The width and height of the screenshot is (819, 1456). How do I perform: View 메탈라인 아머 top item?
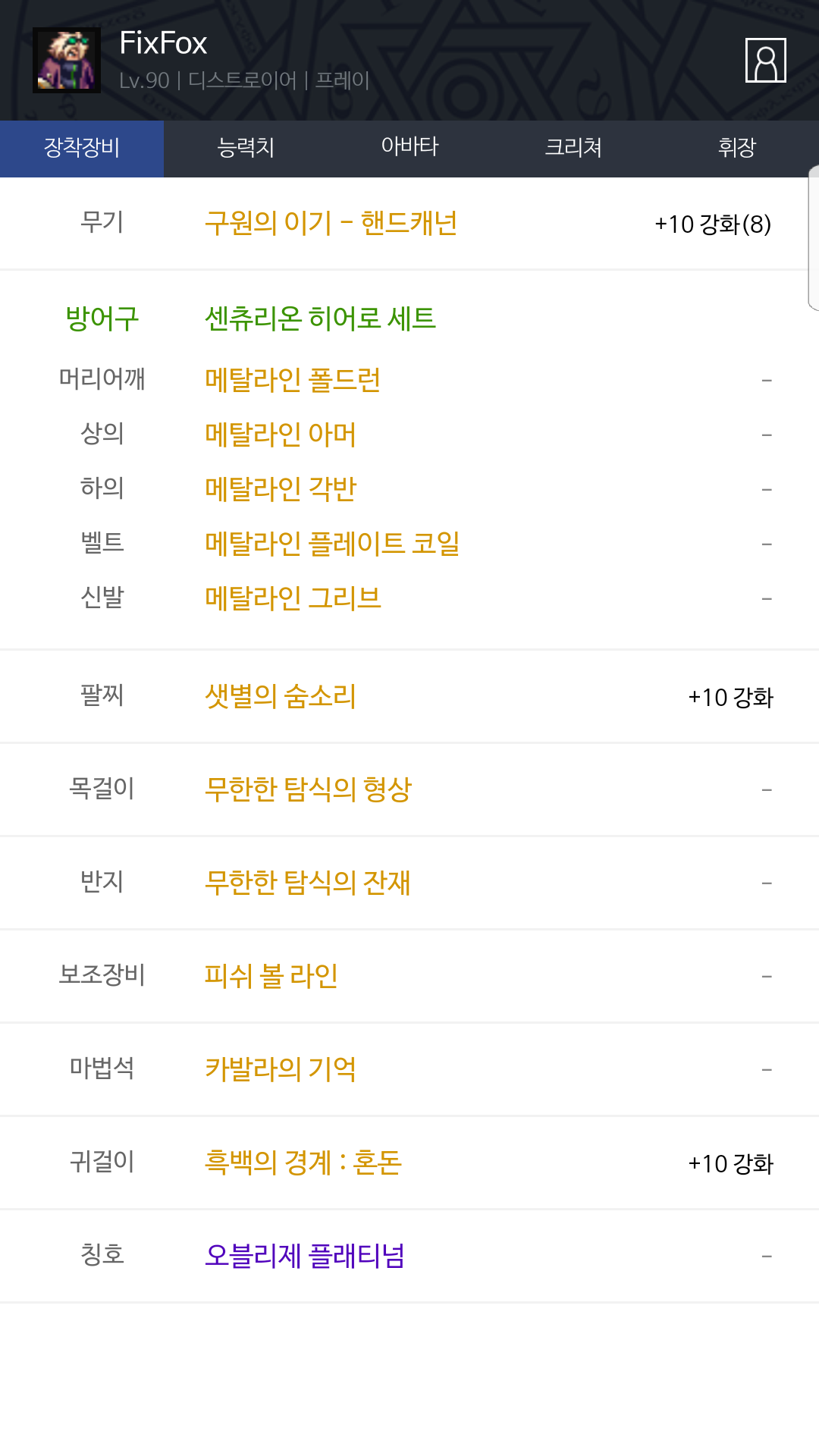[281, 435]
